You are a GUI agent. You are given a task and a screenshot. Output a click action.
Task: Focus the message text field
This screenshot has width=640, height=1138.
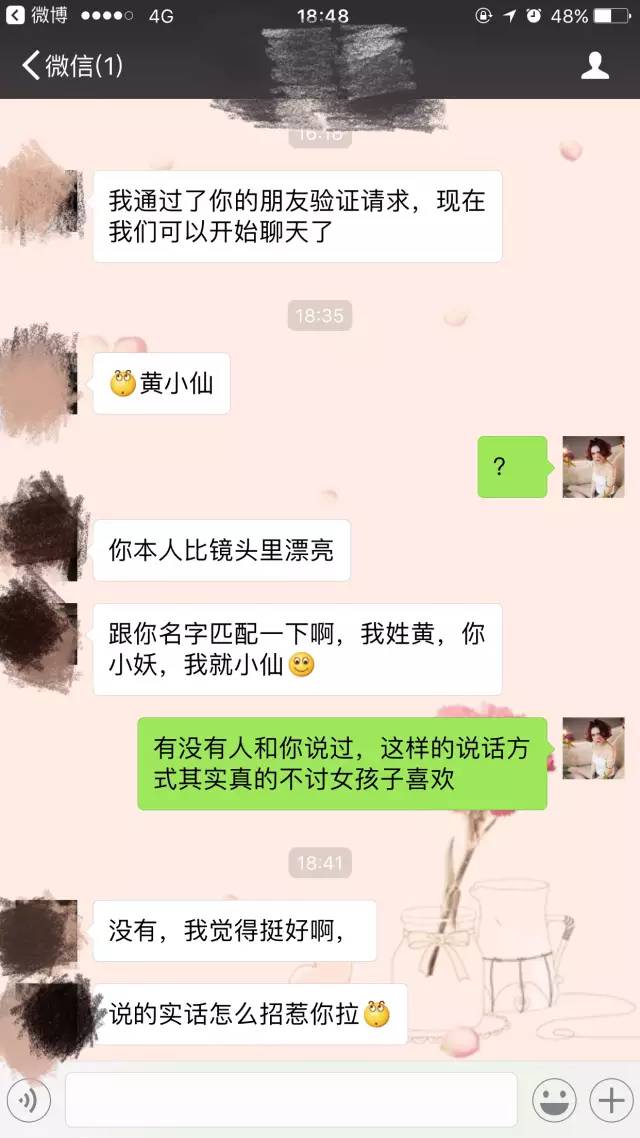coord(290,1100)
